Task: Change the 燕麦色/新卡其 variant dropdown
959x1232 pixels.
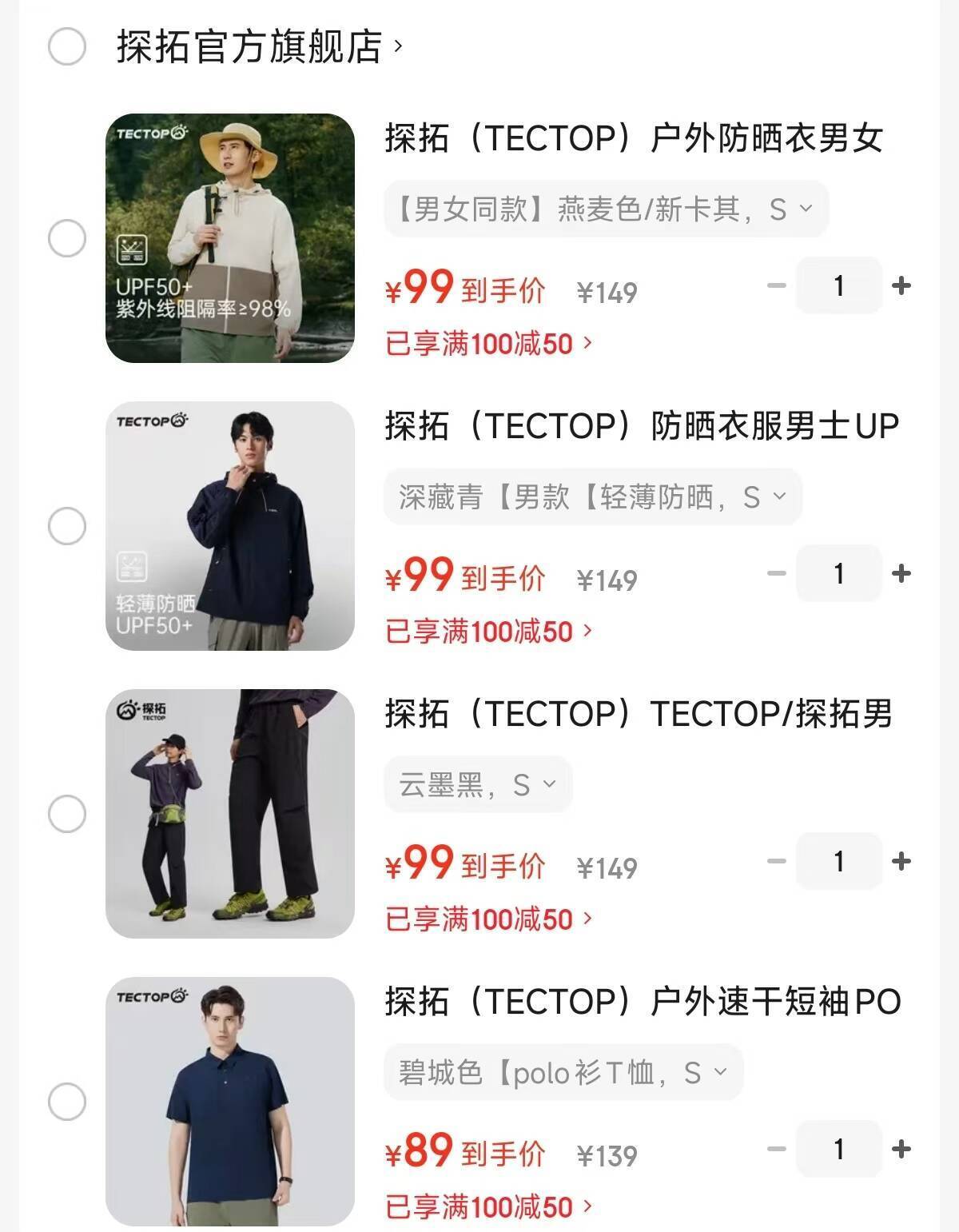Action: [606, 209]
